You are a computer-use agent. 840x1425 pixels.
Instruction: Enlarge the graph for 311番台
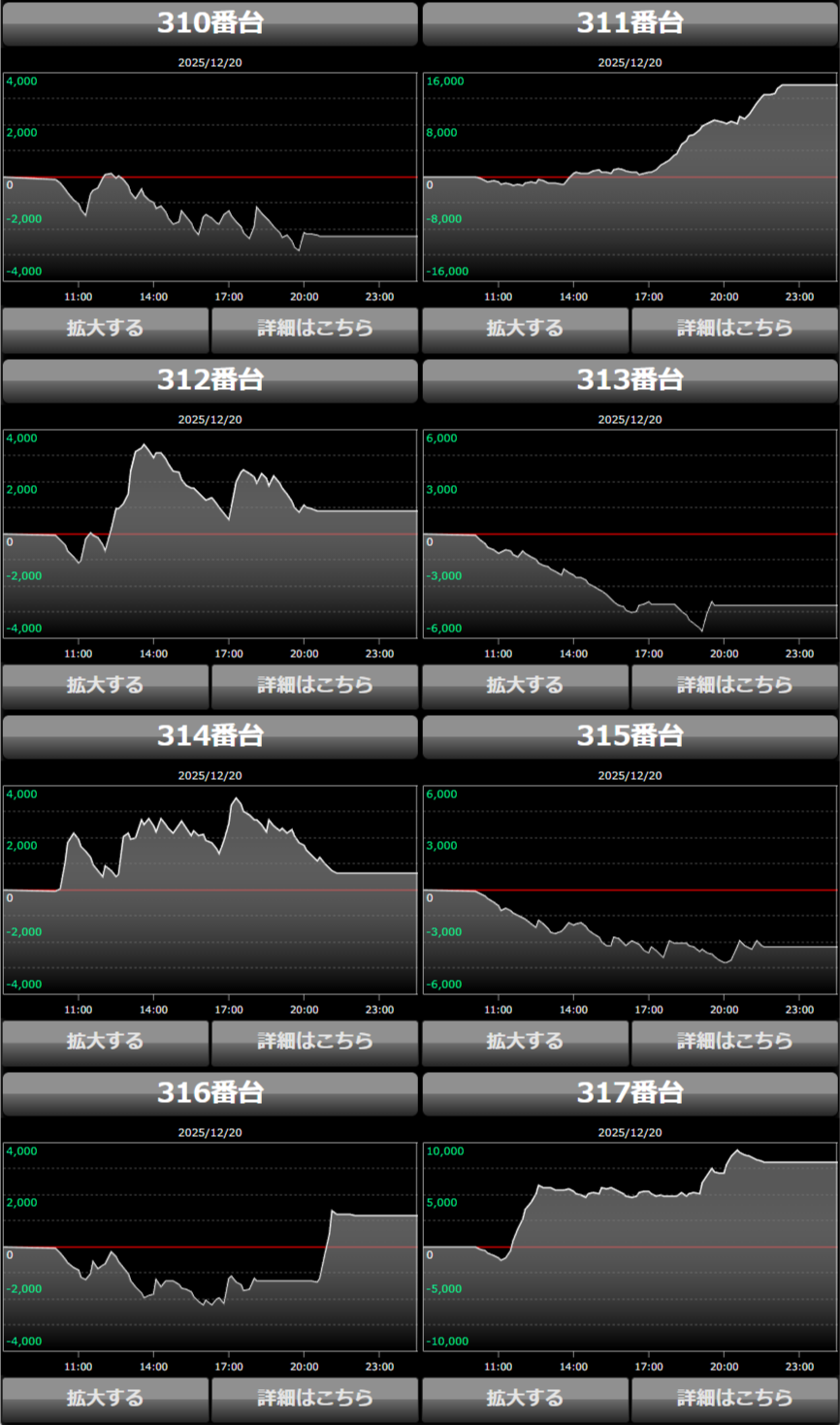coord(525,329)
